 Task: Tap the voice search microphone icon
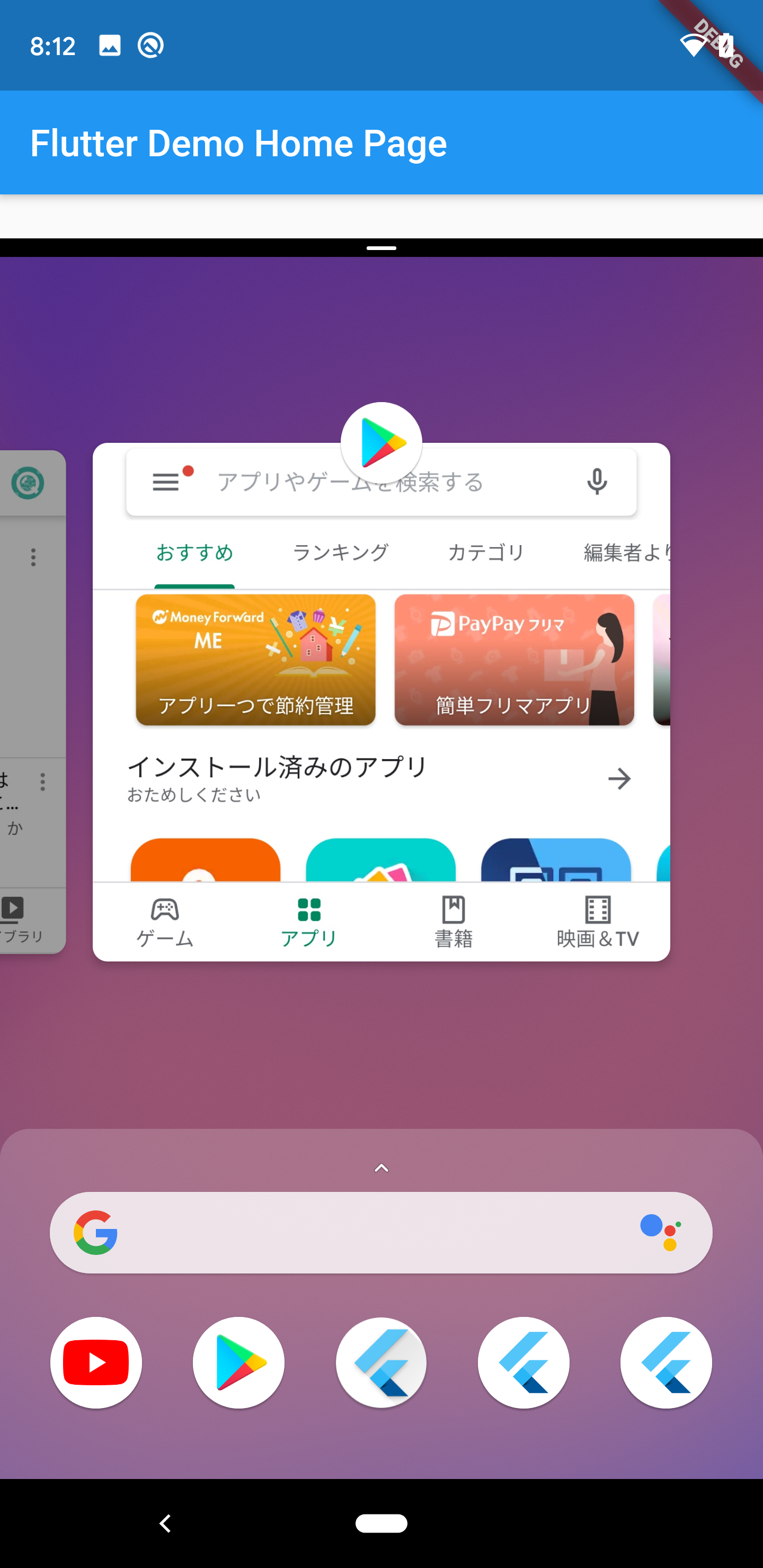click(597, 481)
